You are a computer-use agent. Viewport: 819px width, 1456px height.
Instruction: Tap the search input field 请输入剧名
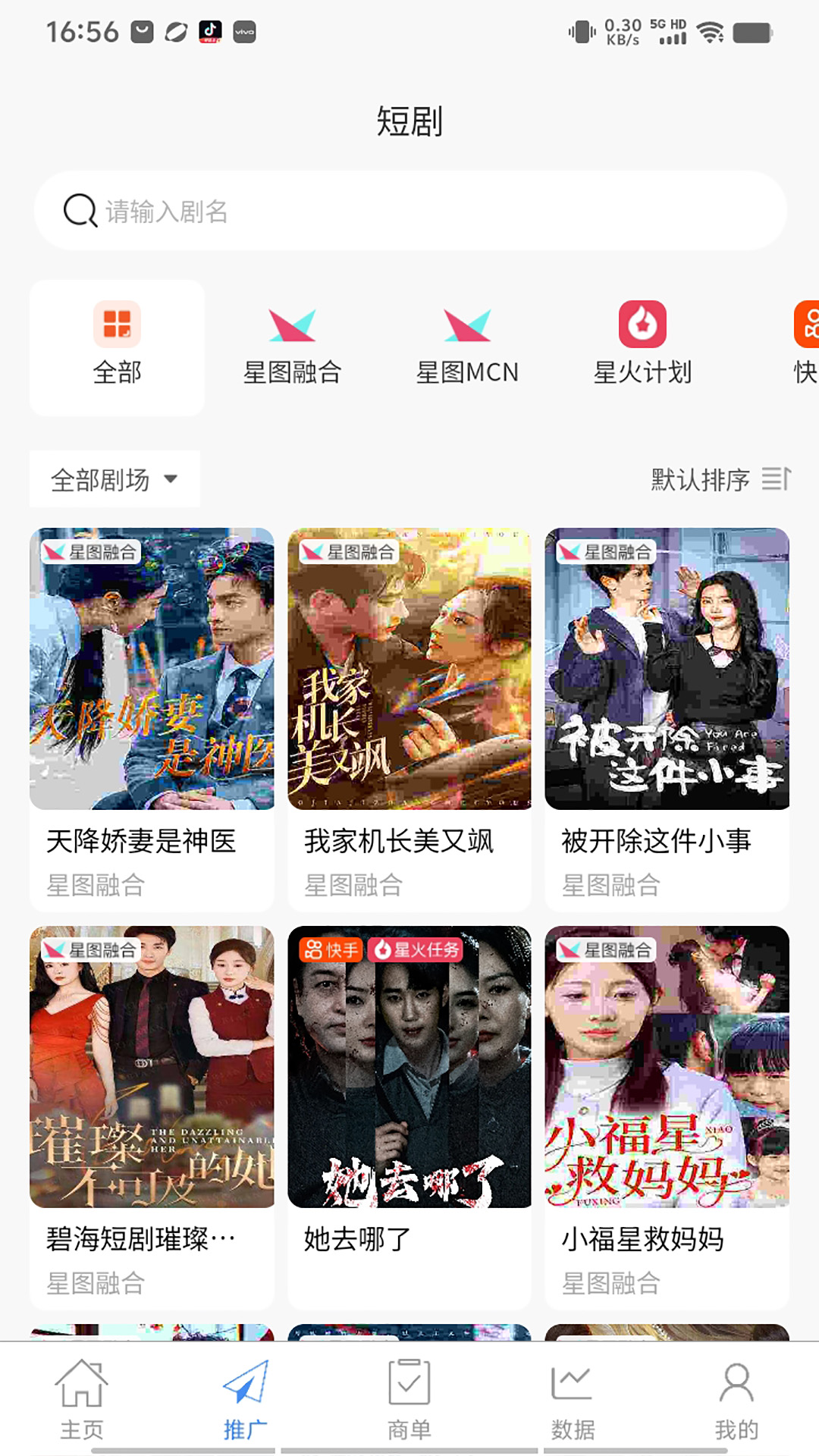pyautogui.click(x=409, y=211)
